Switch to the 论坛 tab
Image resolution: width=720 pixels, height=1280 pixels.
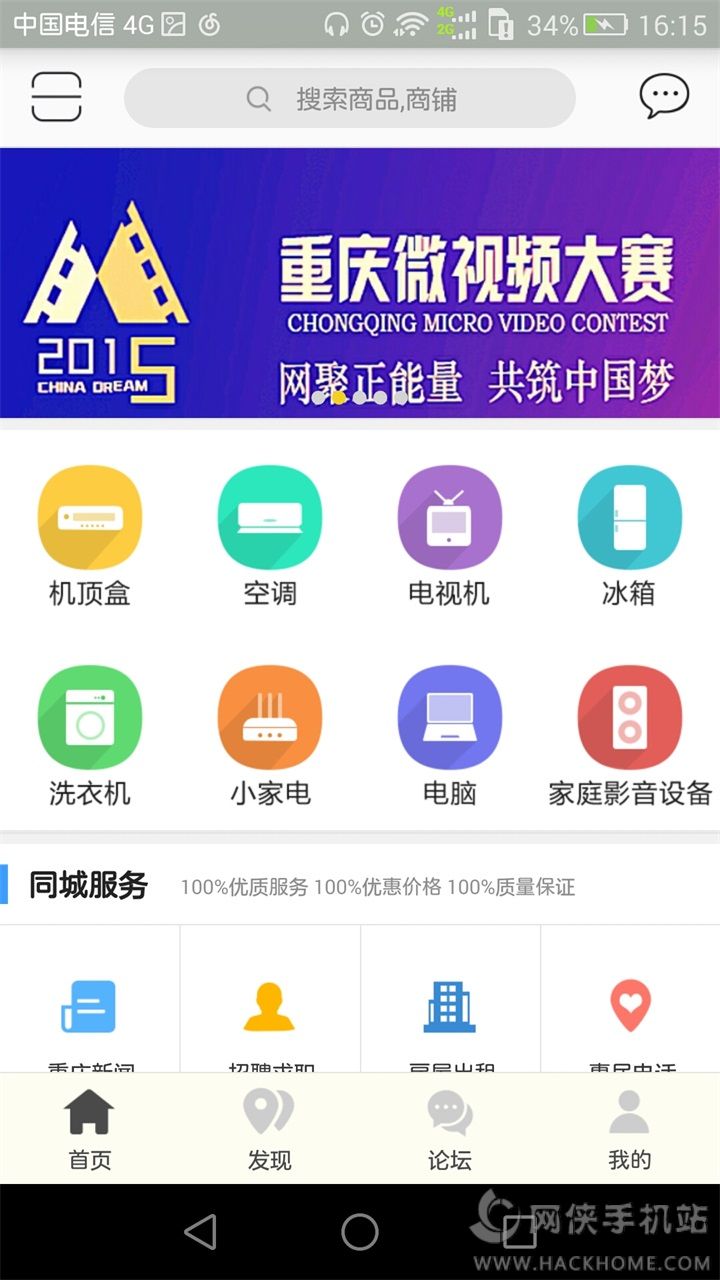[x=450, y=1130]
